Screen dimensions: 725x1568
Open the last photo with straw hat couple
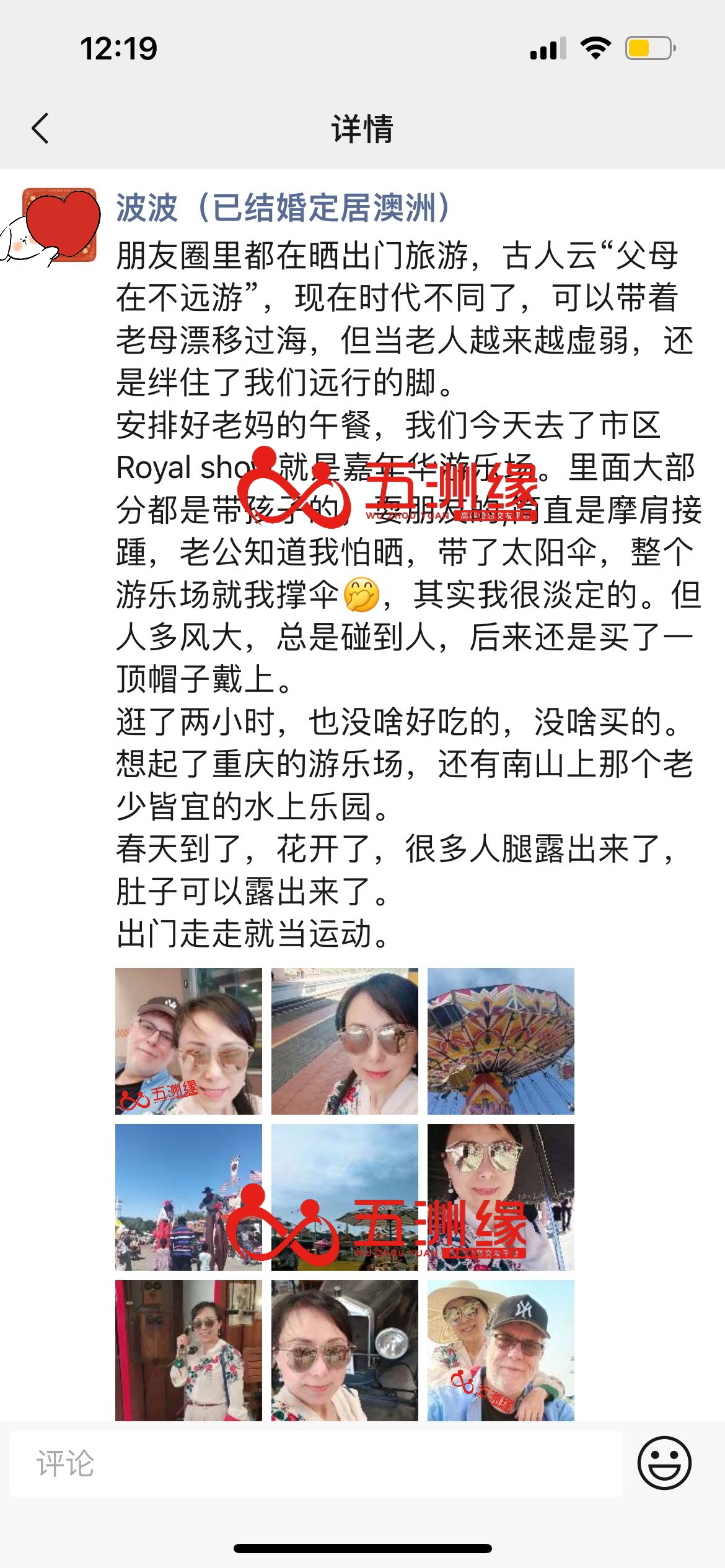click(501, 1351)
